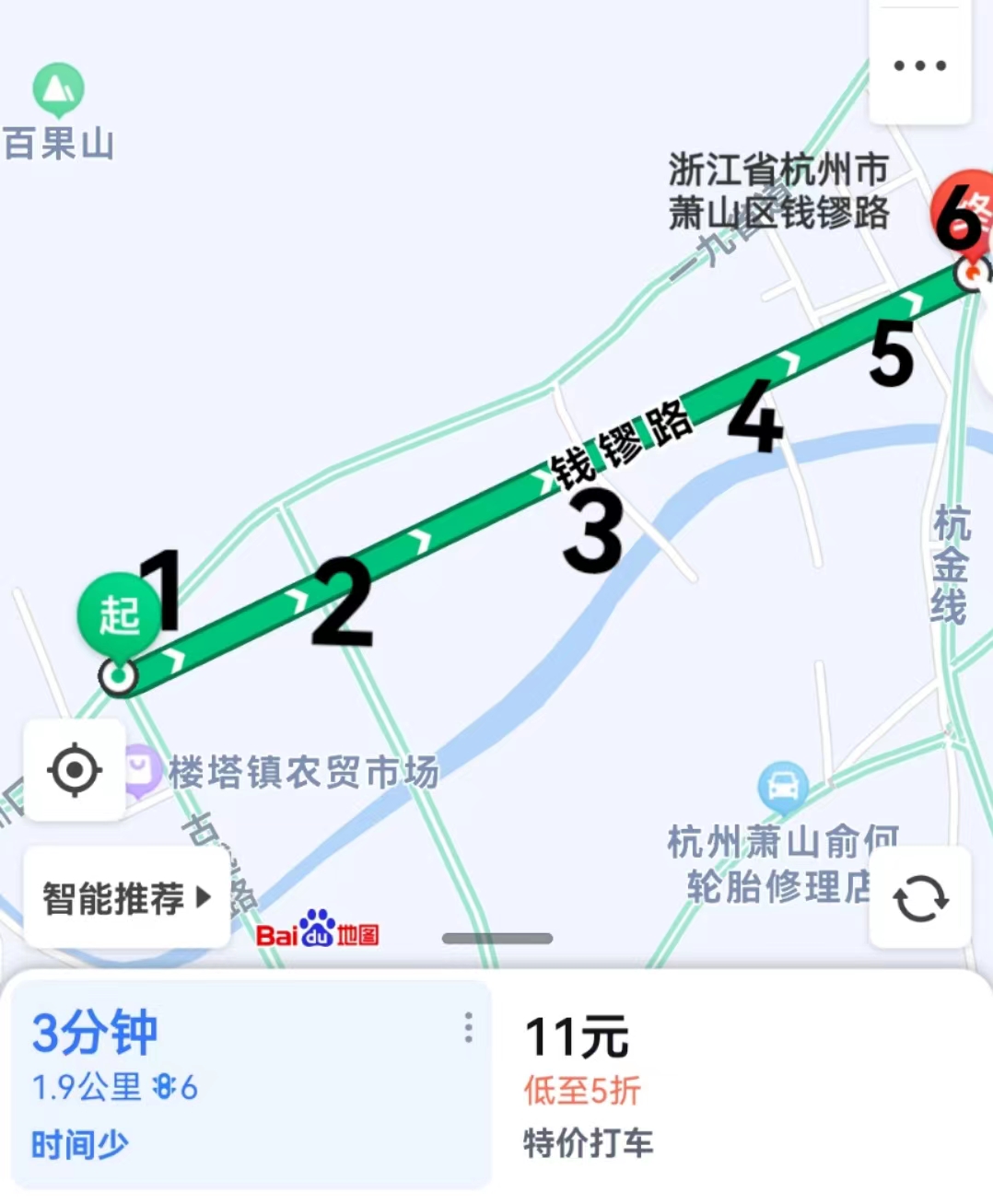
Task: Refresh the route
Action: 920,898
